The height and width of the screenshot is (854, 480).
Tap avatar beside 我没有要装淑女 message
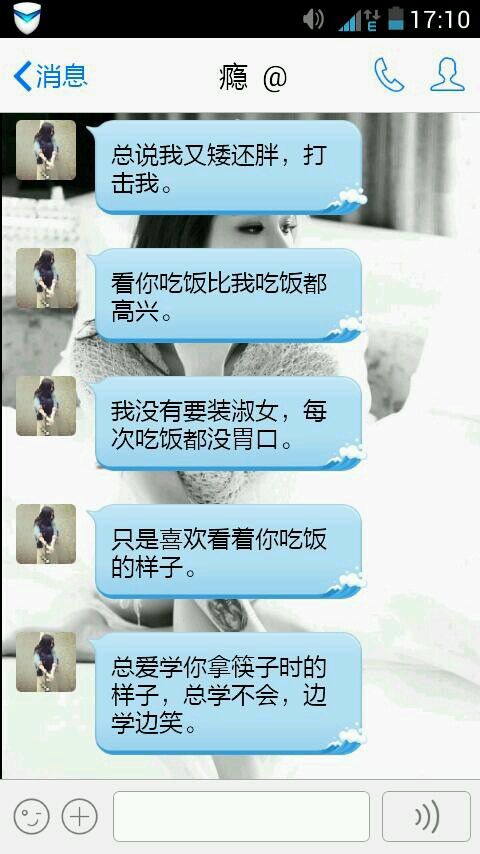46,406
